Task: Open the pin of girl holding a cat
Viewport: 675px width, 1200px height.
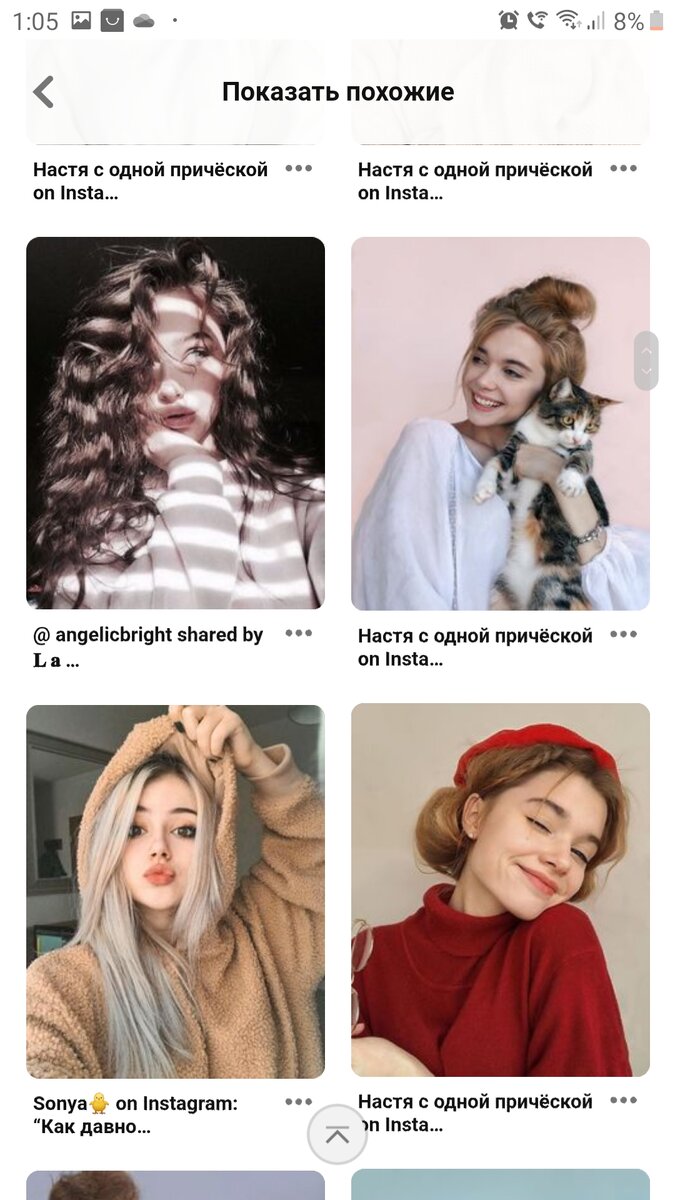Action: 500,422
